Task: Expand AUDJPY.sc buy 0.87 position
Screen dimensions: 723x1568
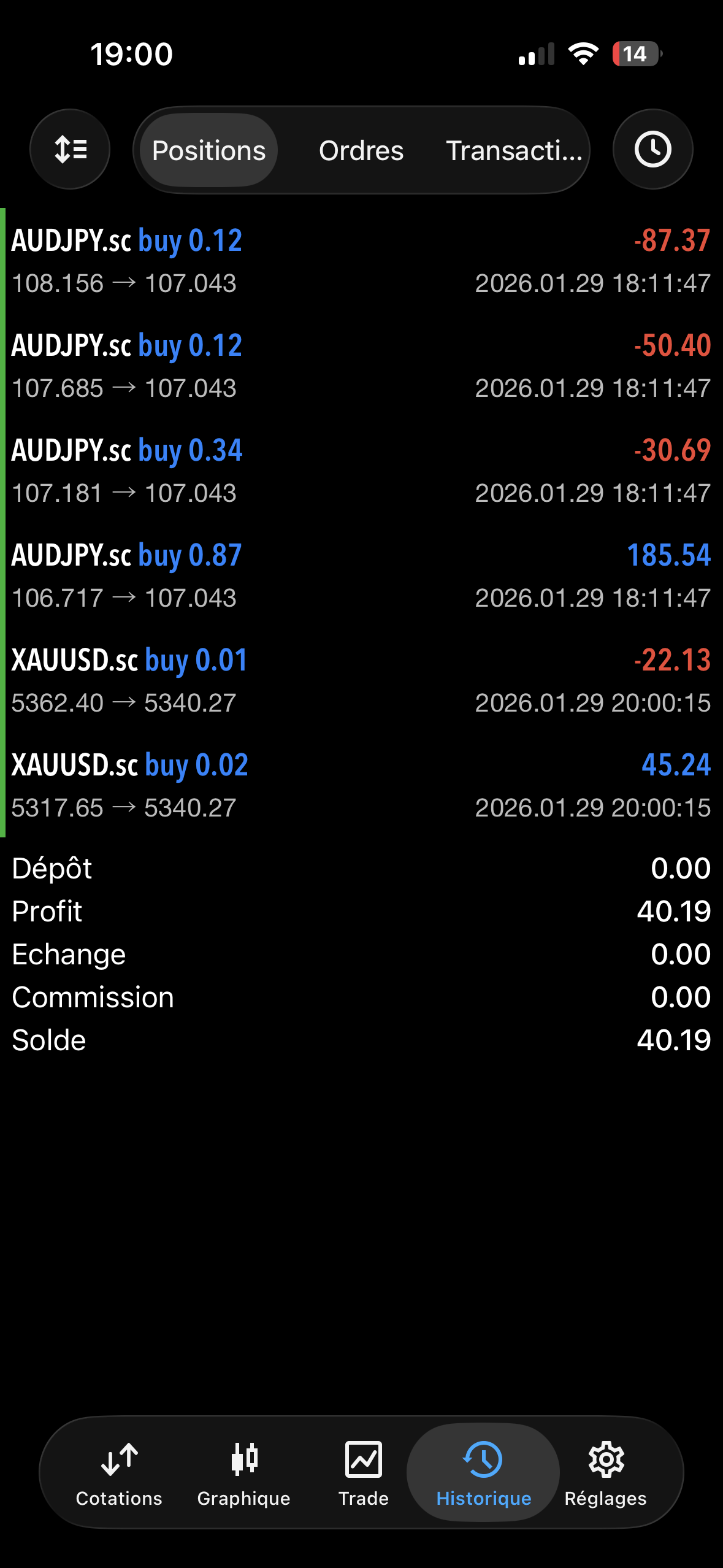Action: [361, 575]
